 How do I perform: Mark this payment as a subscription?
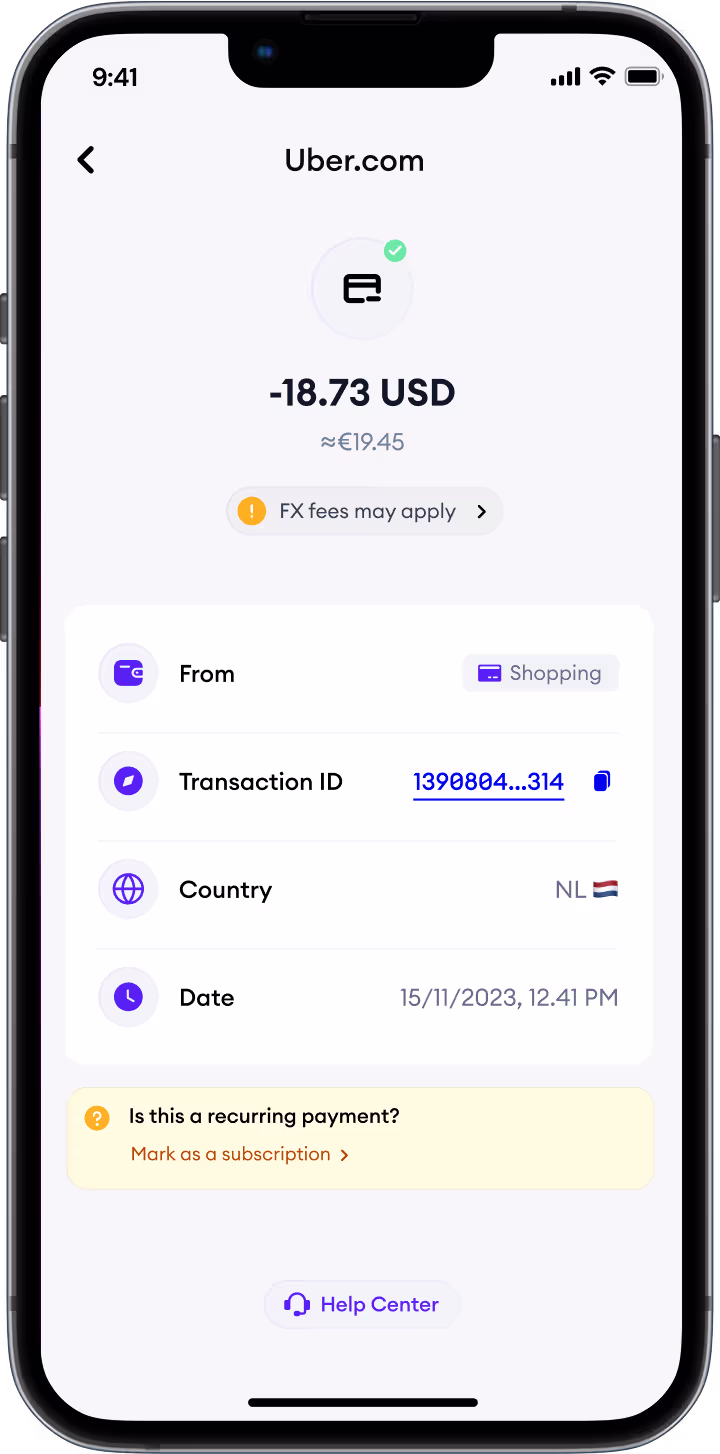pyautogui.click(x=239, y=1154)
